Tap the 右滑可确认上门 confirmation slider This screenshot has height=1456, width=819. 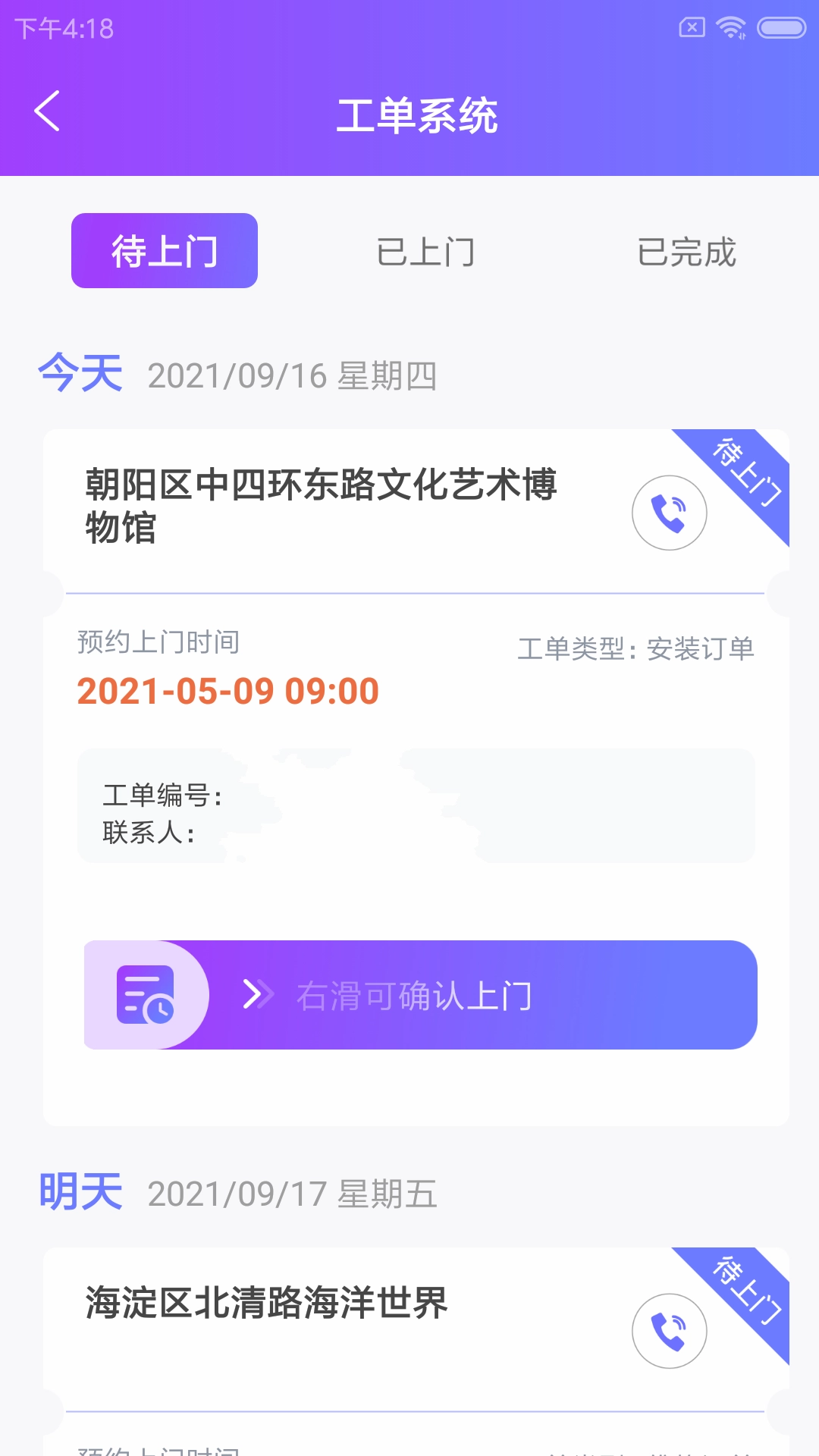pos(421,995)
